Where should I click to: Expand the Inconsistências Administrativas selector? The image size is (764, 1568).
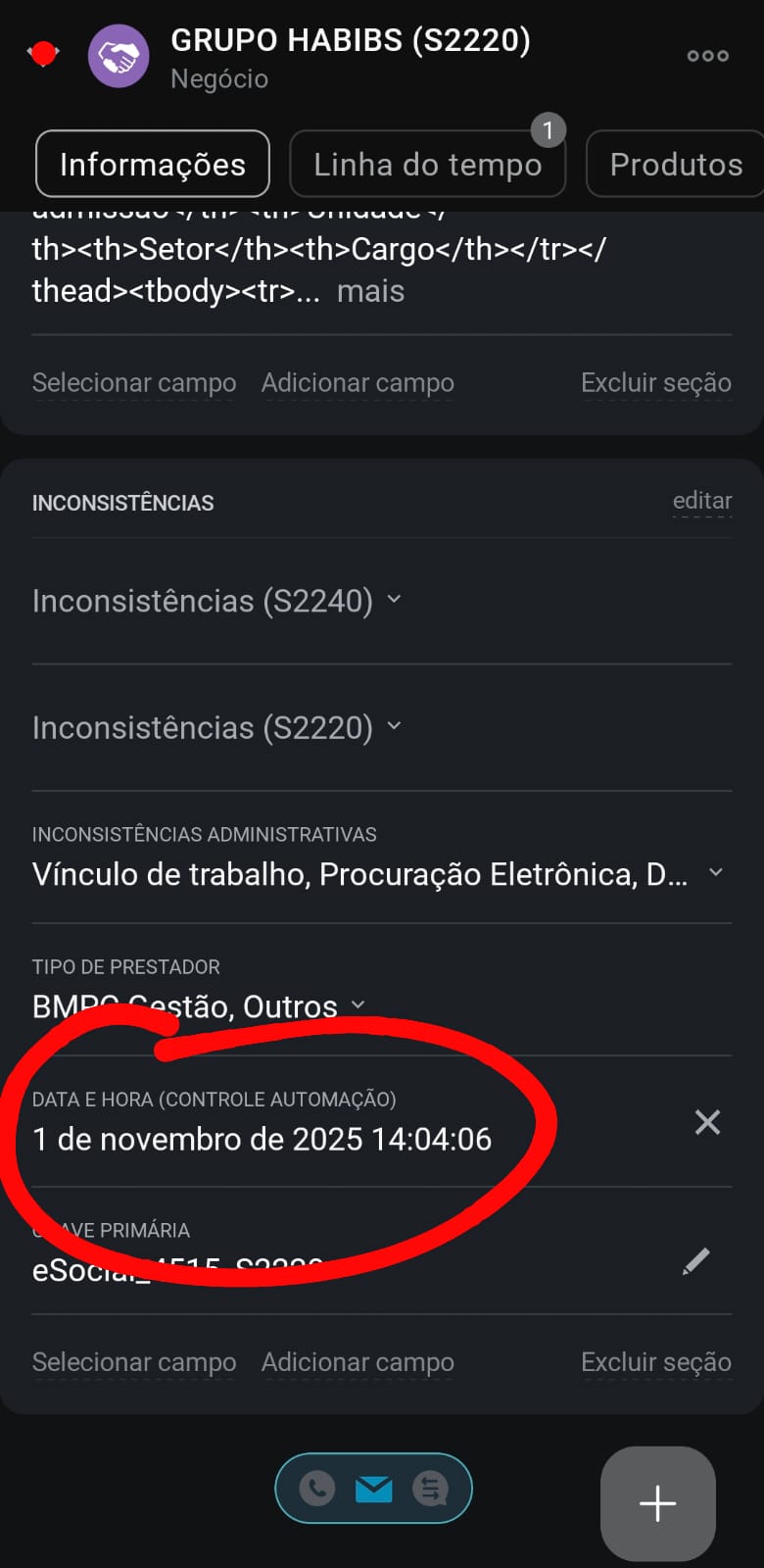tap(716, 872)
